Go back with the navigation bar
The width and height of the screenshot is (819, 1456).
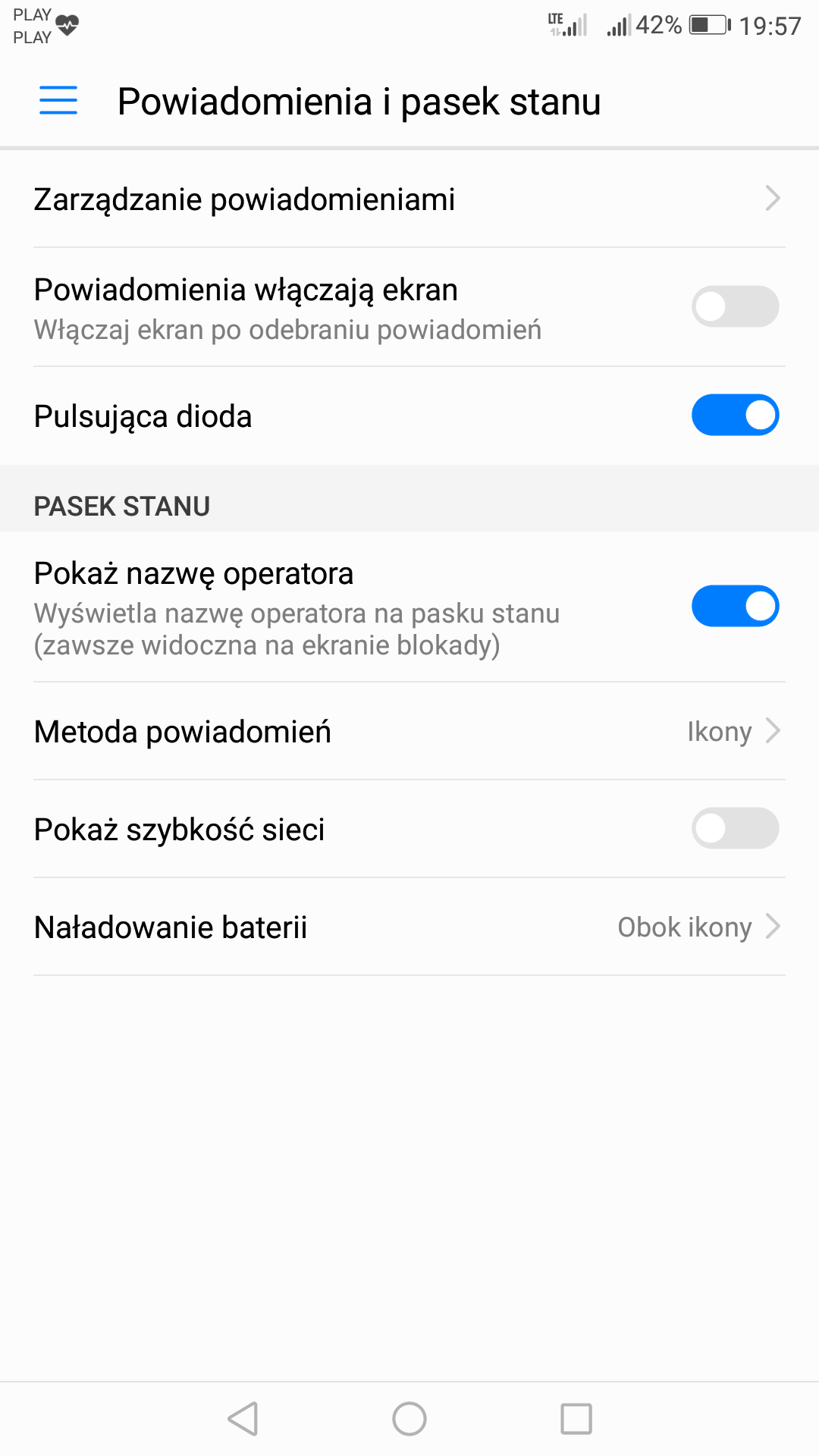(243, 1418)
